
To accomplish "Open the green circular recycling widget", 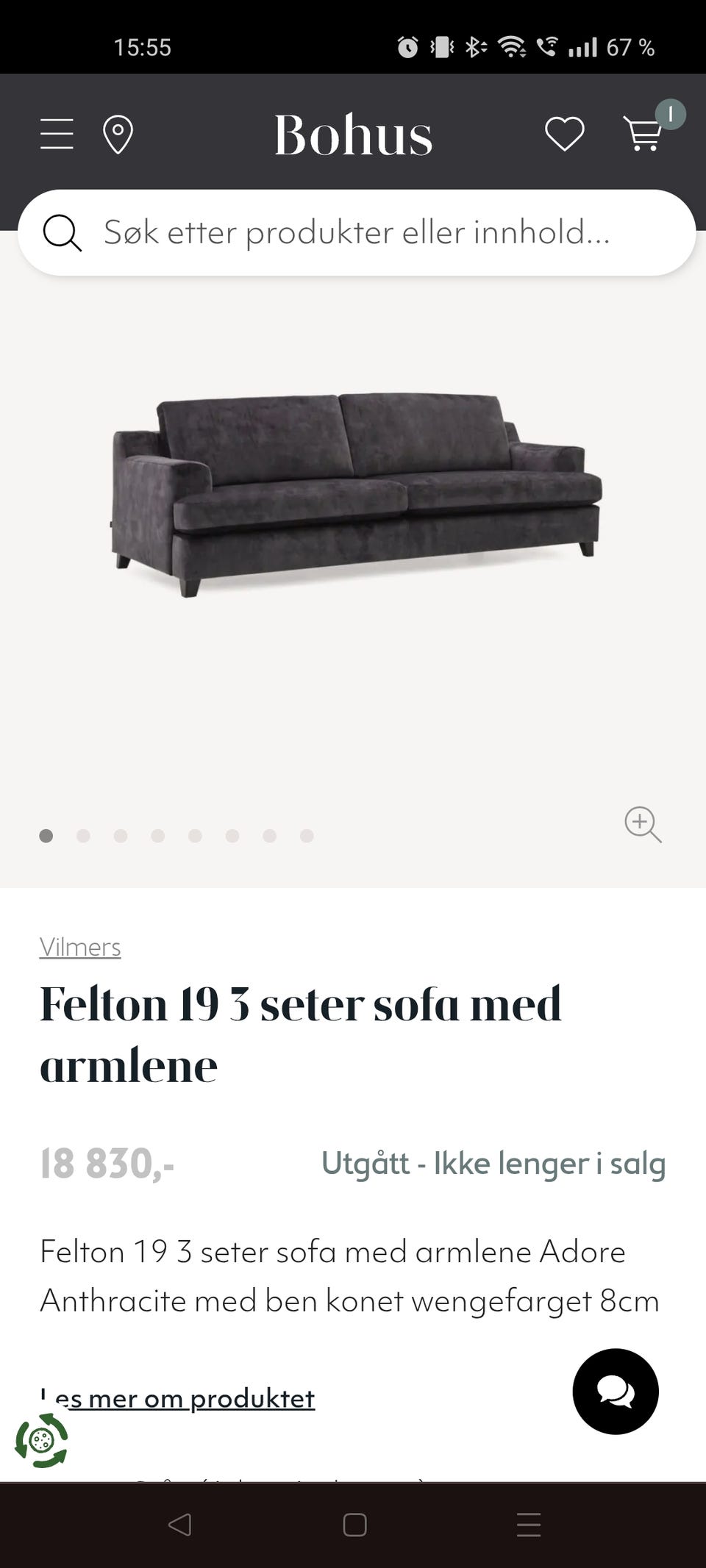I will (41, 1441).
